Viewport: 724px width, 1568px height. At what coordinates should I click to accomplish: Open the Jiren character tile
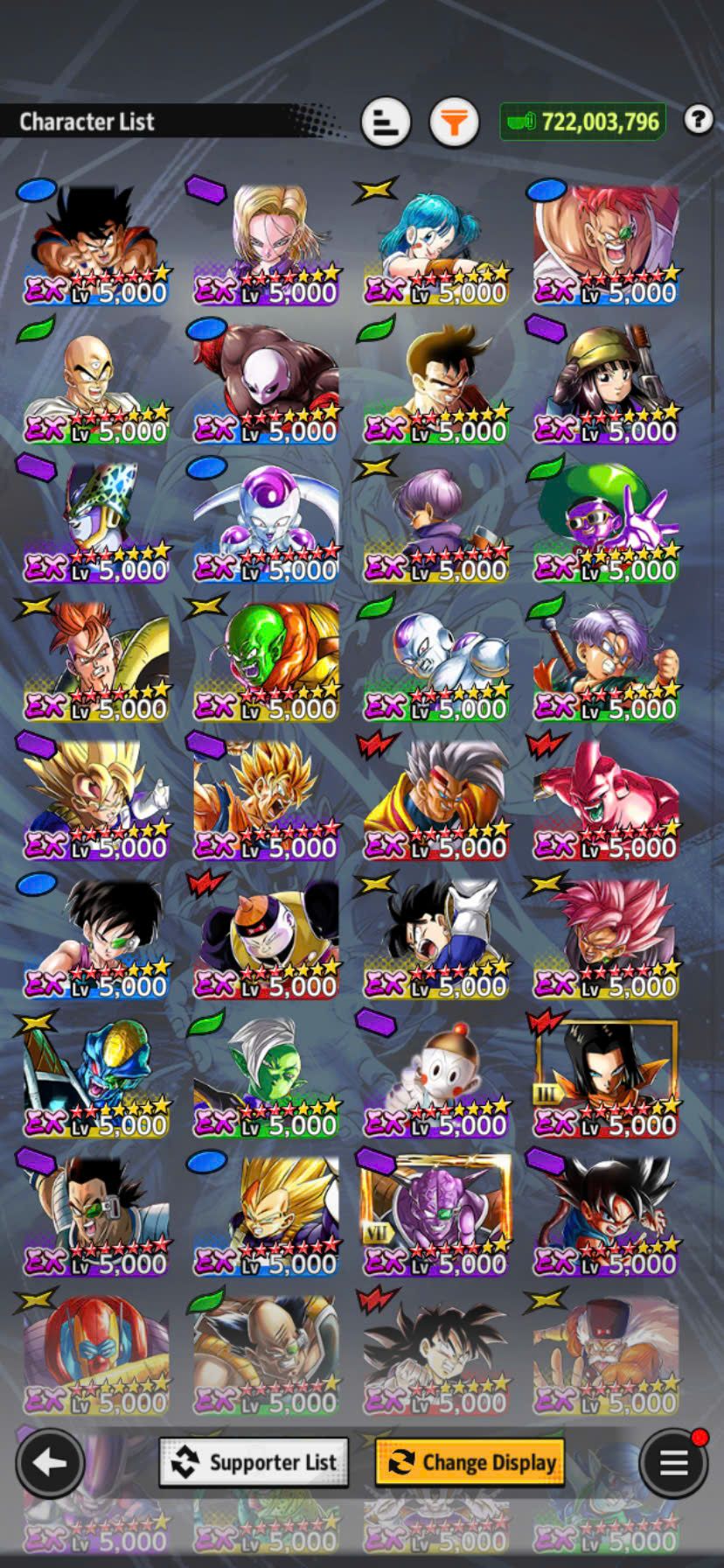coord(266,381)
